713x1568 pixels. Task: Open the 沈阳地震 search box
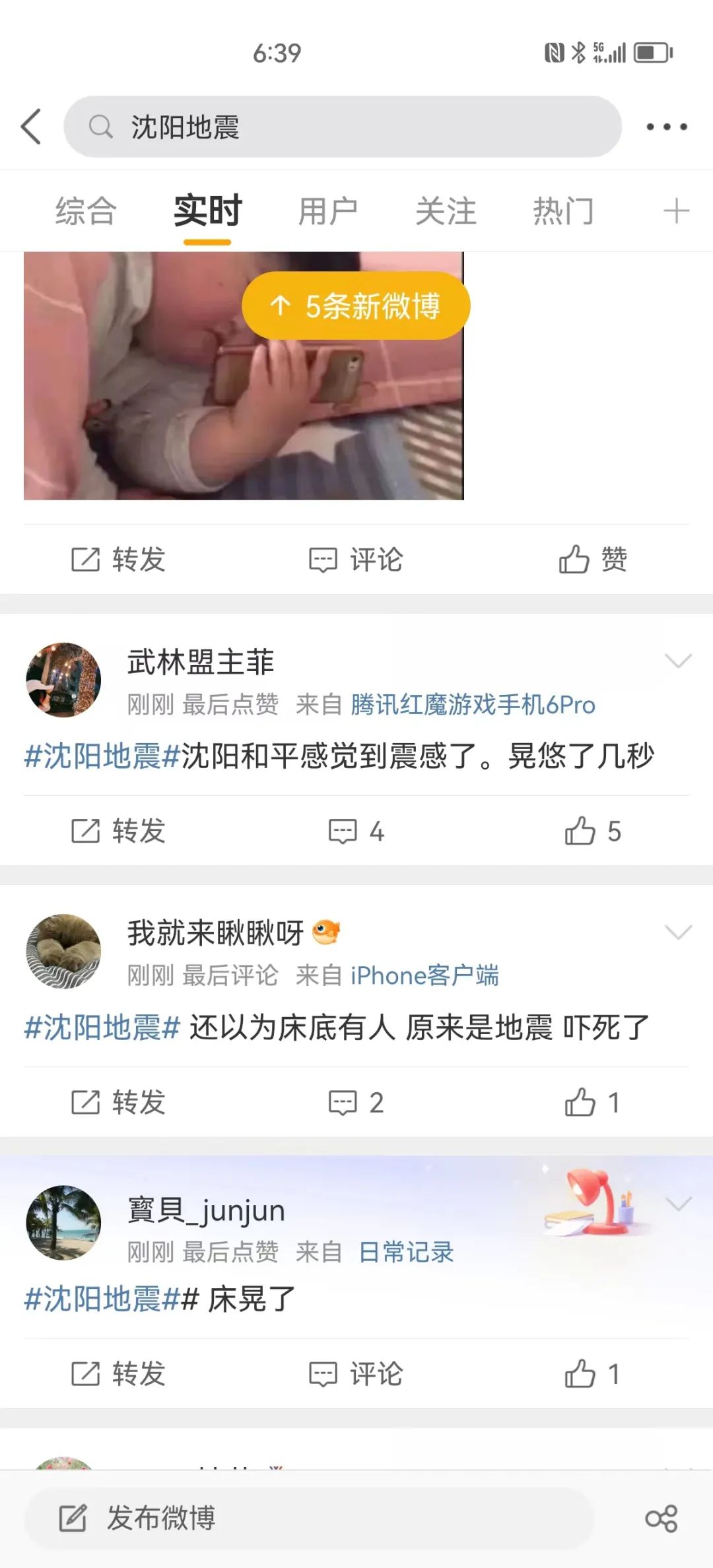coord(343,127)
